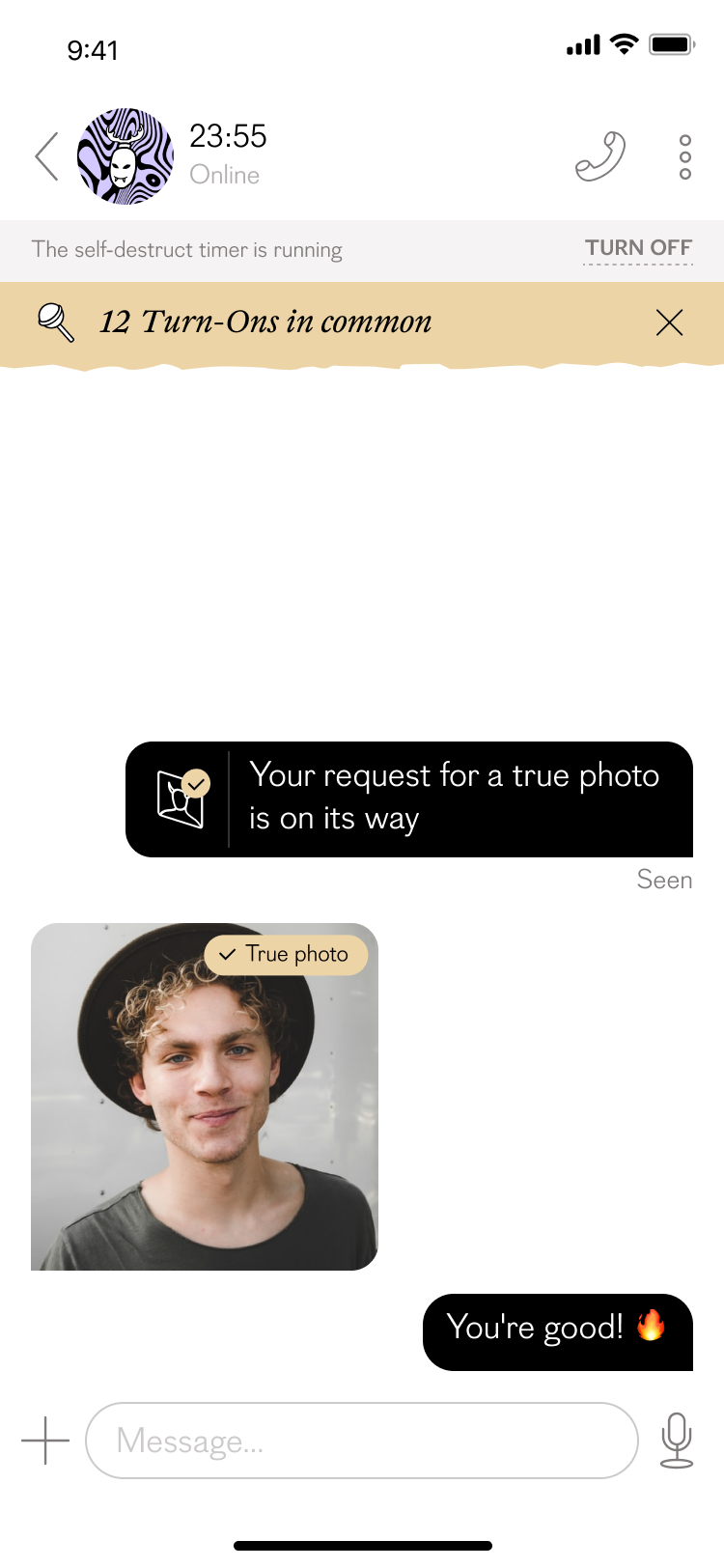Open the three-dot overflow menu
This screenshot has width=724, height=1568.
(684, 156)
